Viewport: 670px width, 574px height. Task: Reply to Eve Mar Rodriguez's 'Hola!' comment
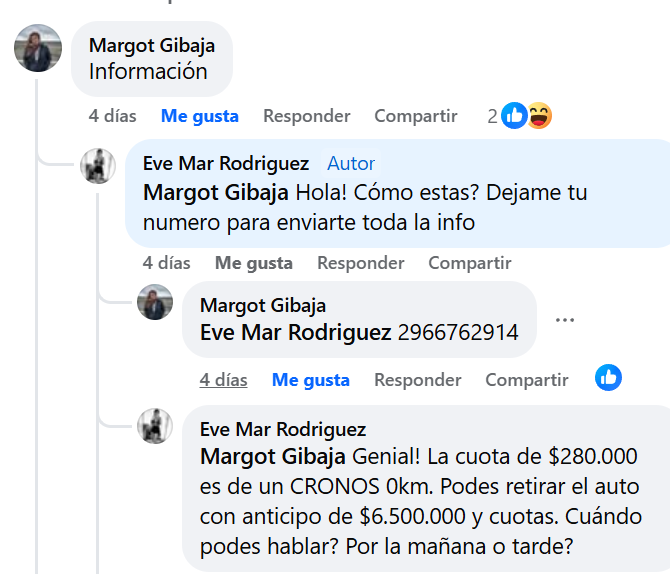tap(360, 263)
